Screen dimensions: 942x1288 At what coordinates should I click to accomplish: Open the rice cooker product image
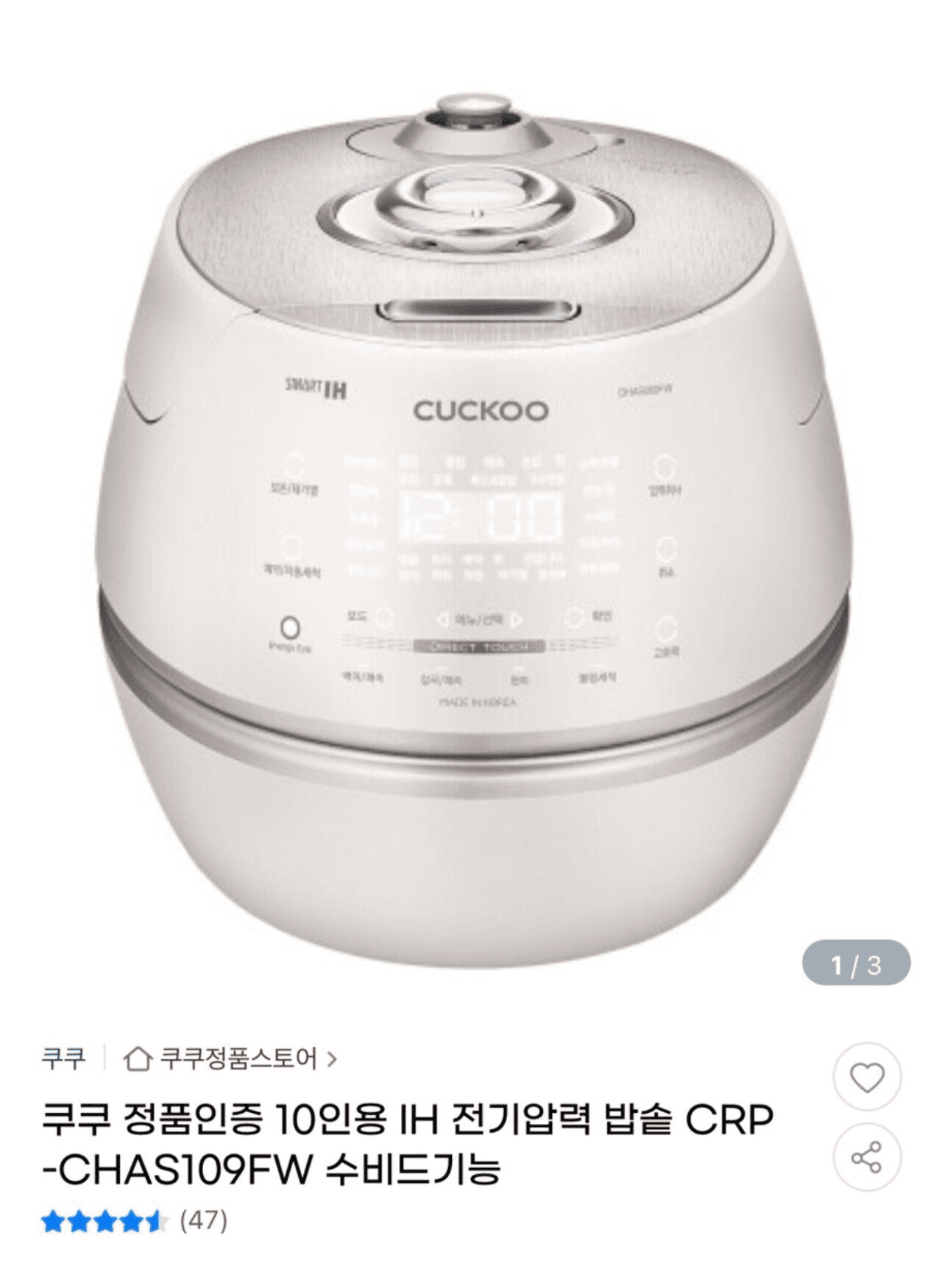coord(471,515)
